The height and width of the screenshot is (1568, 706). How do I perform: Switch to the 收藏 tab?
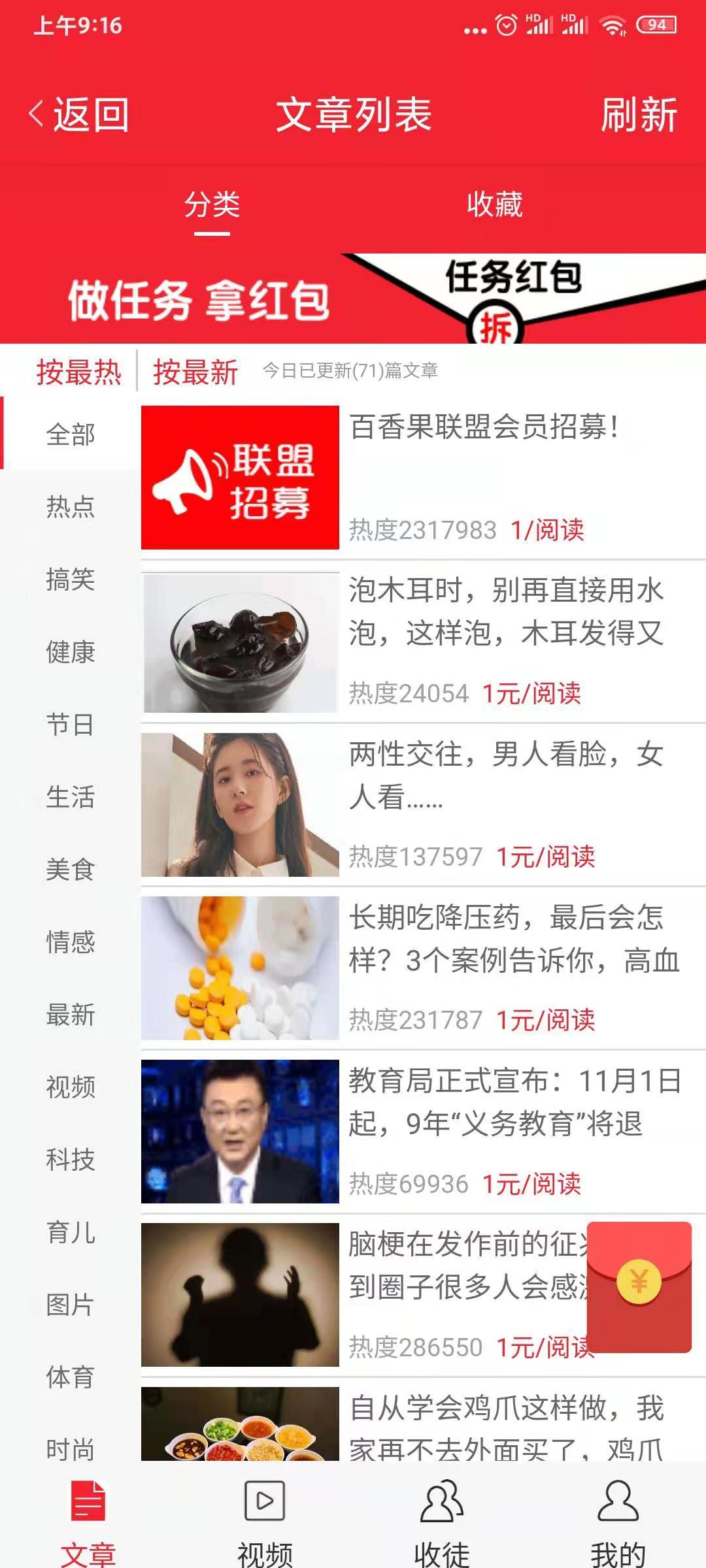coord(494,204)
